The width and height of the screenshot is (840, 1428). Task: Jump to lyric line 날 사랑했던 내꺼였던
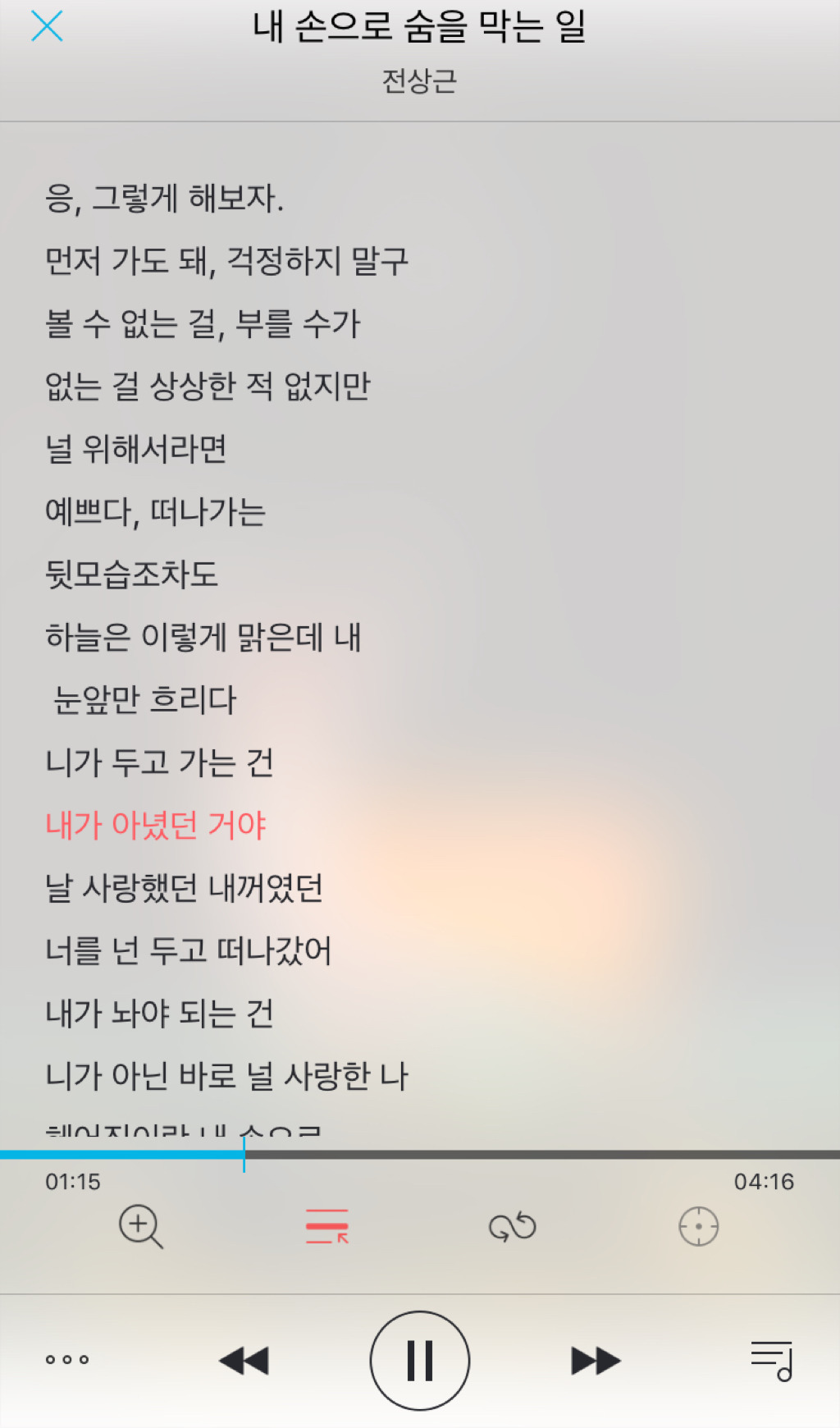click(x=185, y=888)
